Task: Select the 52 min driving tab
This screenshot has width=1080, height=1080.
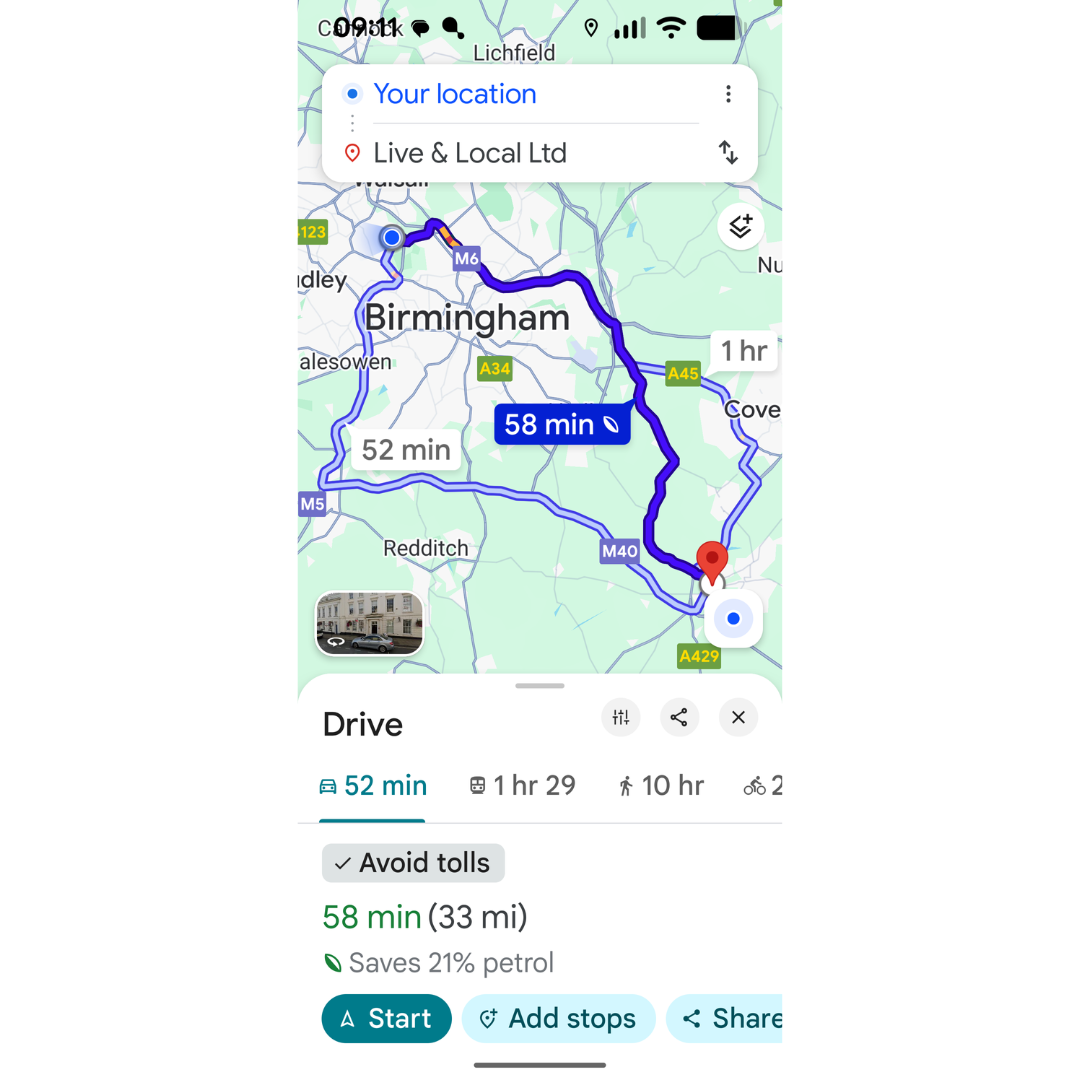Action: pos(373,786)
